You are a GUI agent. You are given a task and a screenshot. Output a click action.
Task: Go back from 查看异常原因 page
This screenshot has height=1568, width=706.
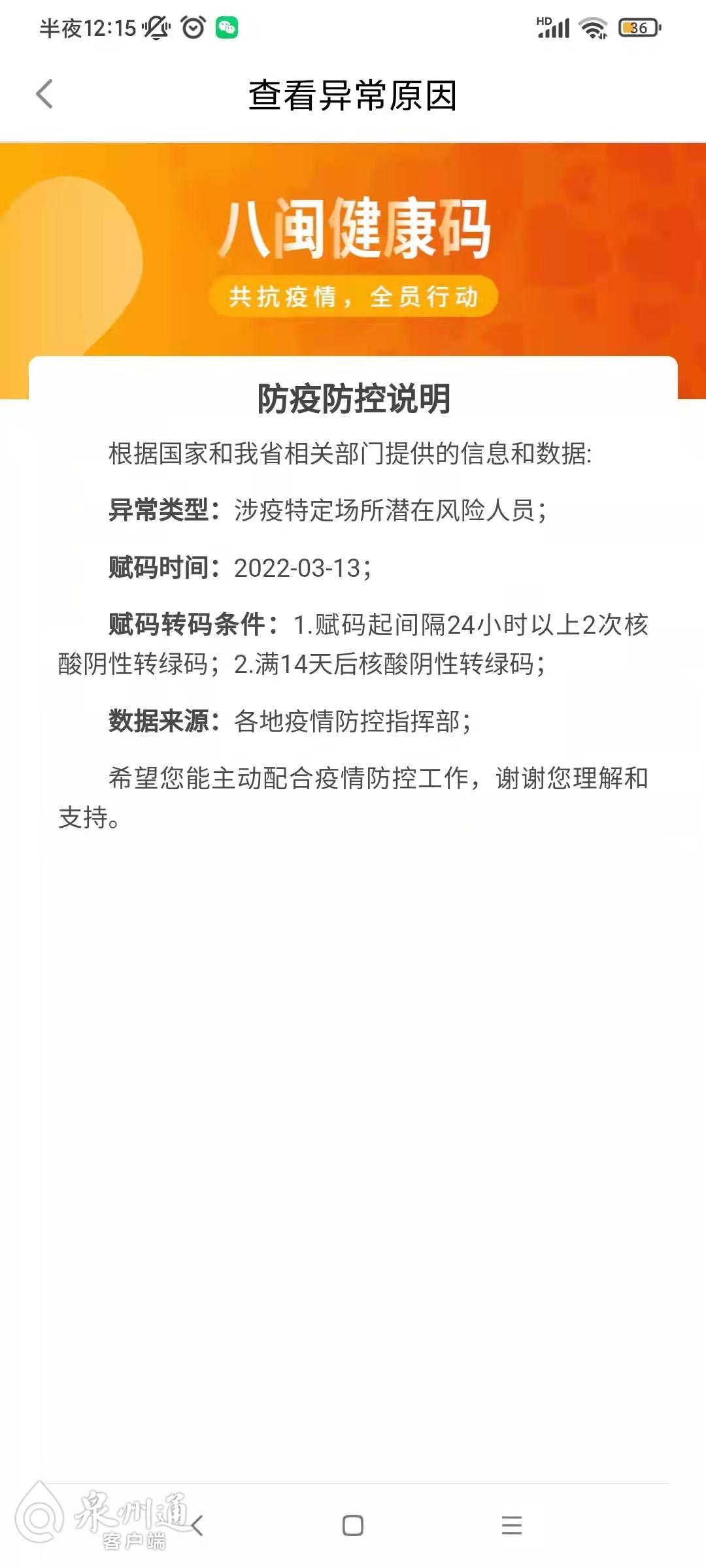point(44,94)
